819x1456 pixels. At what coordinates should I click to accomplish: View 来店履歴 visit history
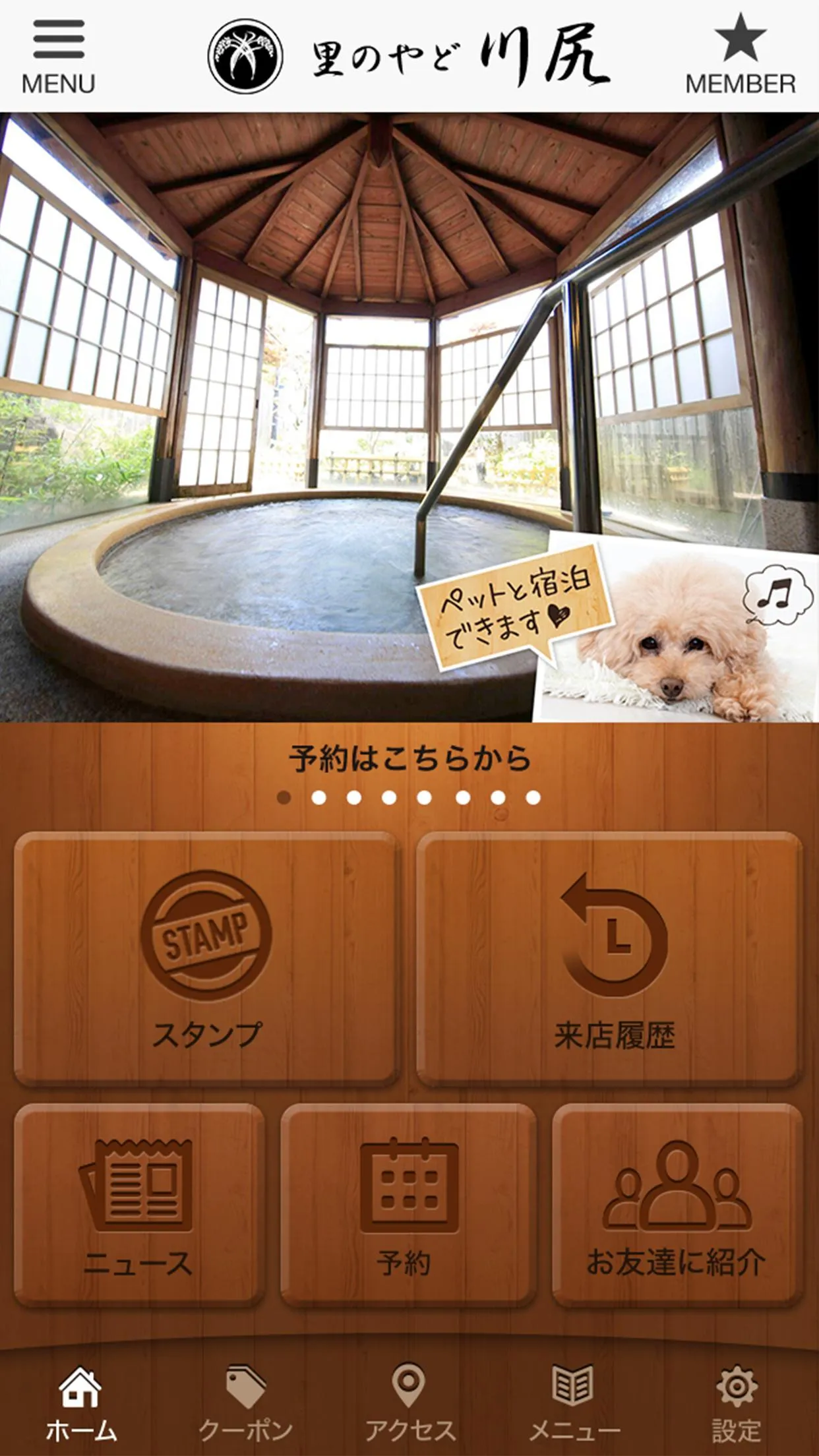tap(611, 959)
